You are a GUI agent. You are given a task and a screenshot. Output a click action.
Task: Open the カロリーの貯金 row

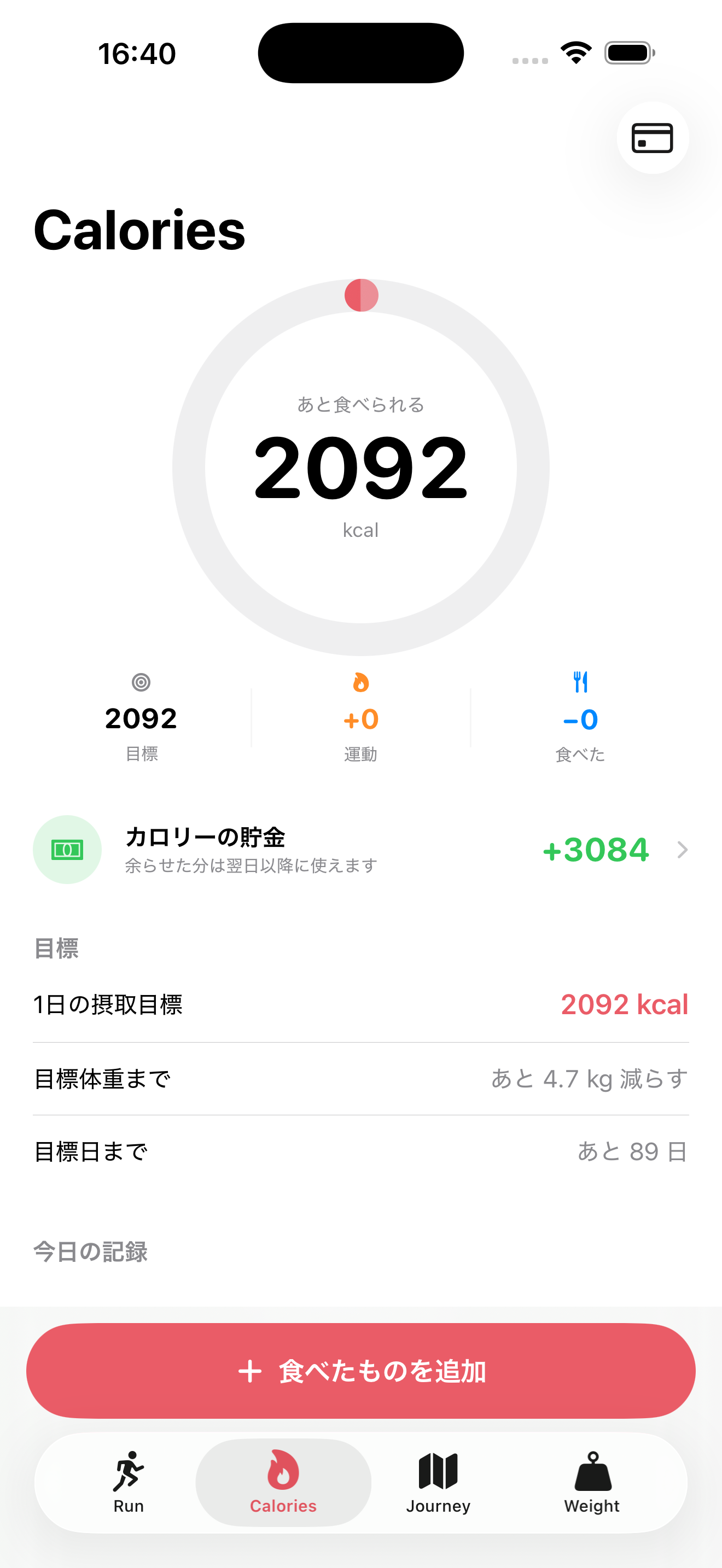(x=361, y=850)
